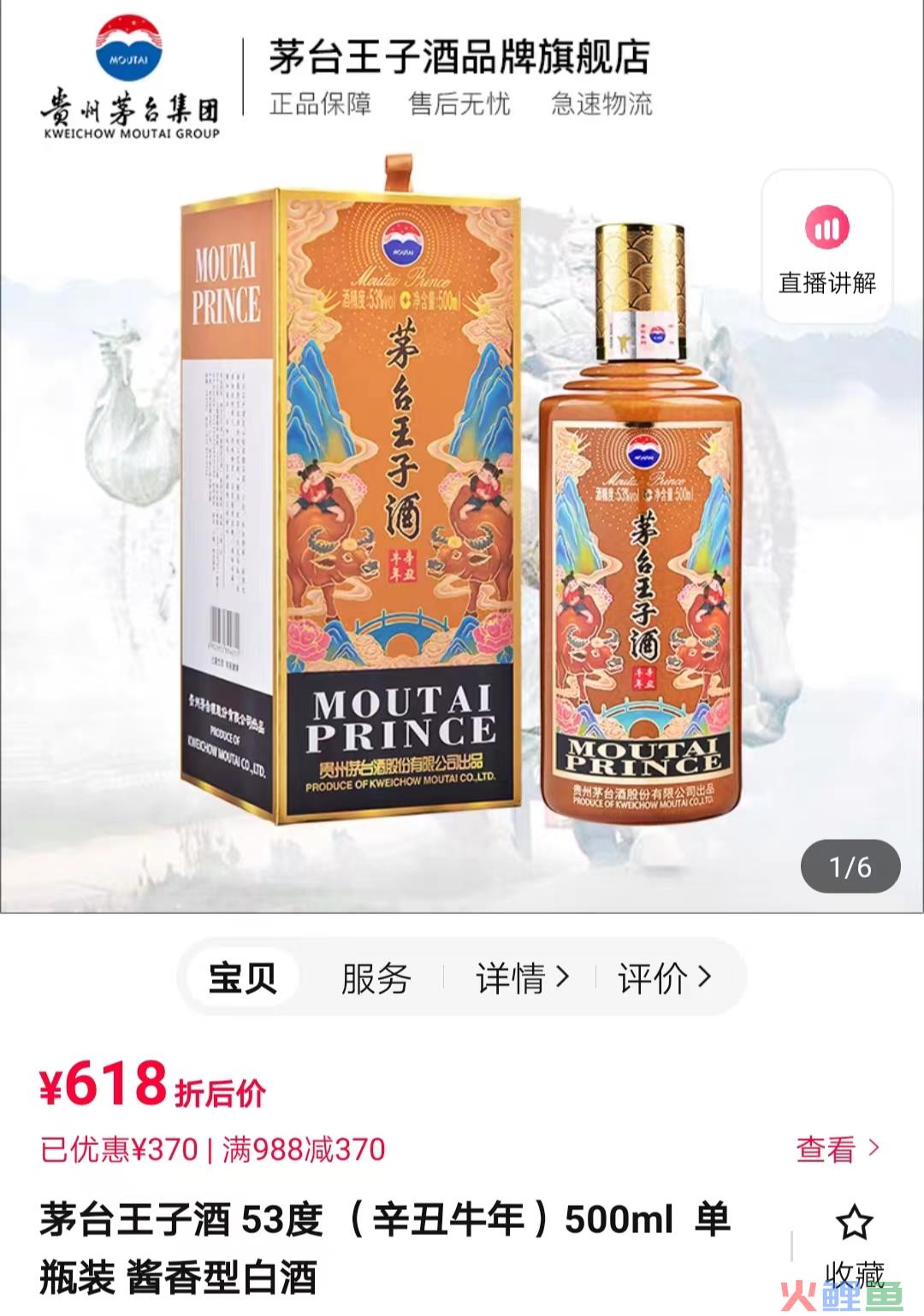Switch to the 宝贝 tab
This screenshot has width=924, height=1316.
pos(243,977)
